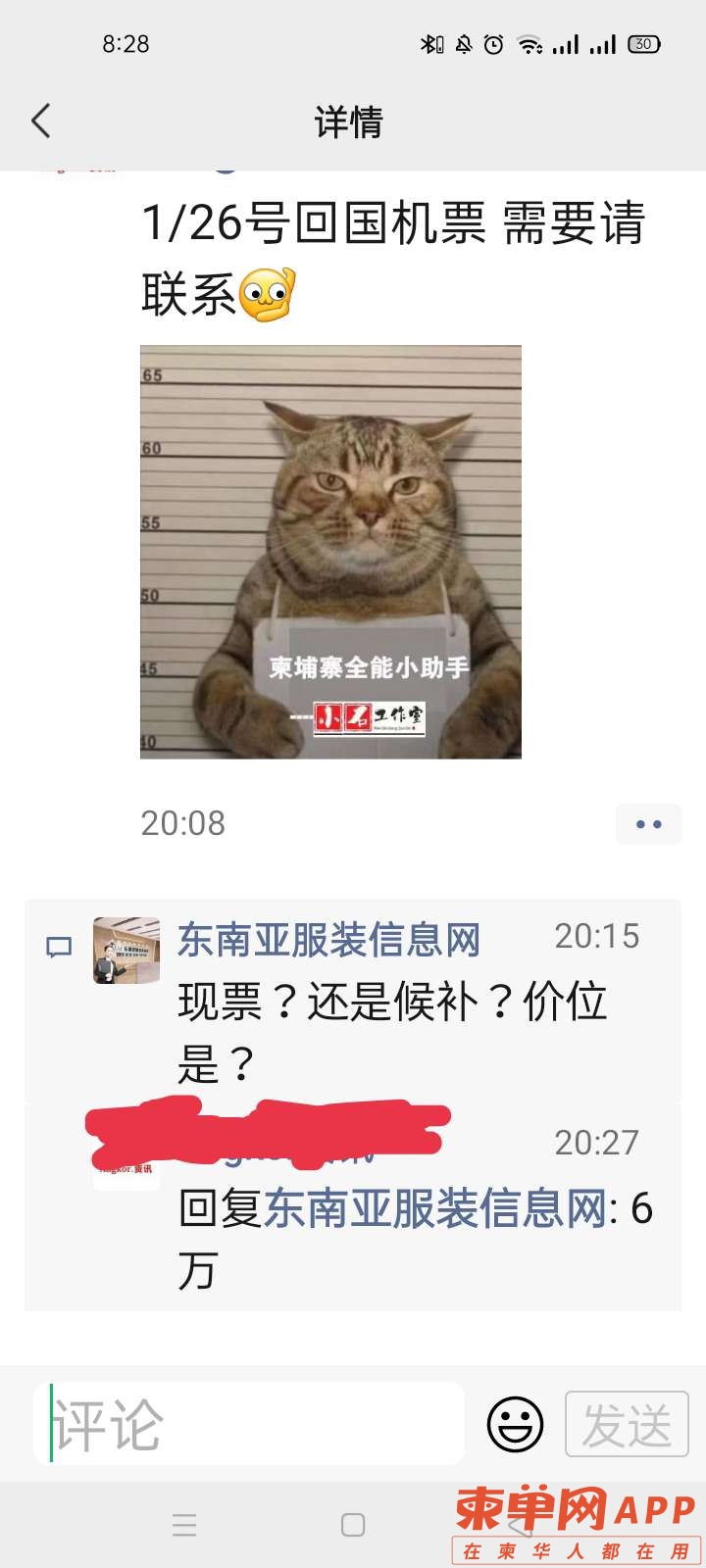Tap the avatar of 东南亚服装信息网

pos(126,951)
